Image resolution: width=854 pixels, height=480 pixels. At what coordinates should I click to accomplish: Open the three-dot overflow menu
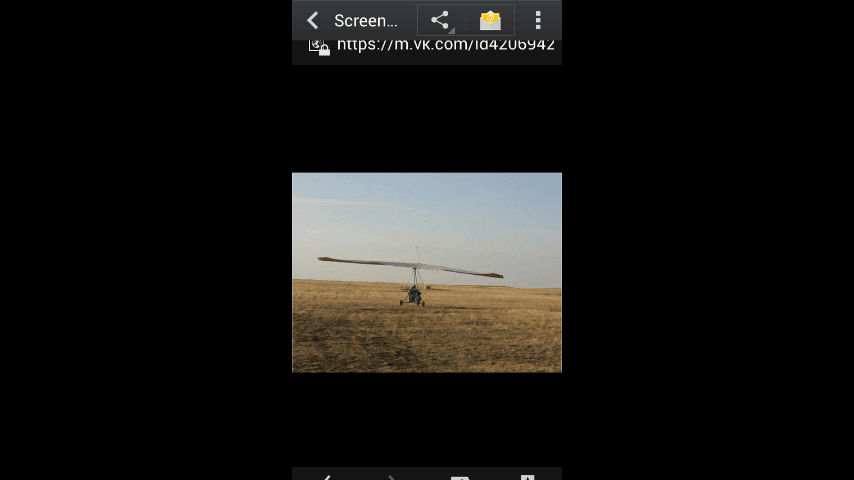coord(538,20)
